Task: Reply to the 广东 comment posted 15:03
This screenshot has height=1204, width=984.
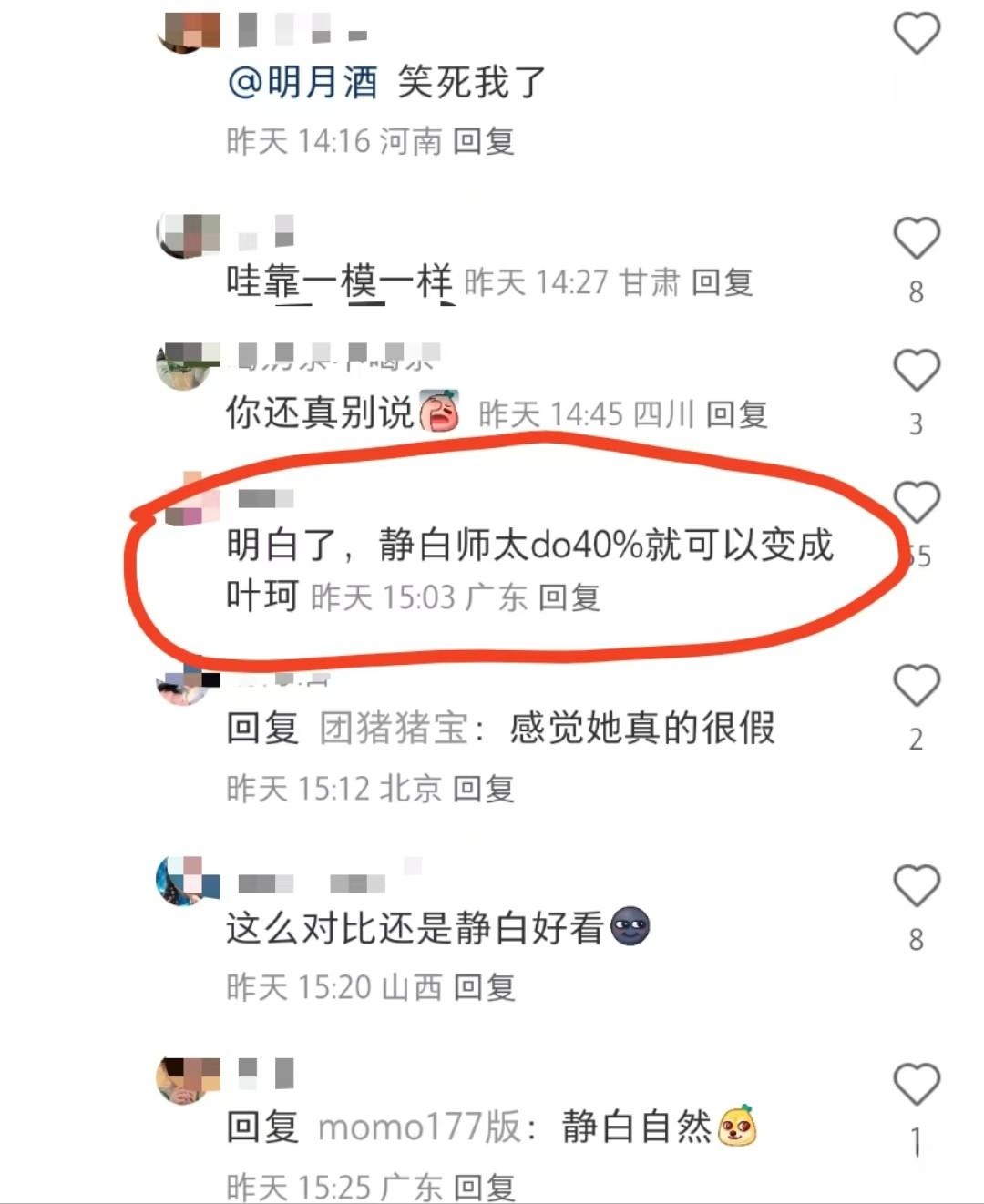Action: [x=569, y=597]
